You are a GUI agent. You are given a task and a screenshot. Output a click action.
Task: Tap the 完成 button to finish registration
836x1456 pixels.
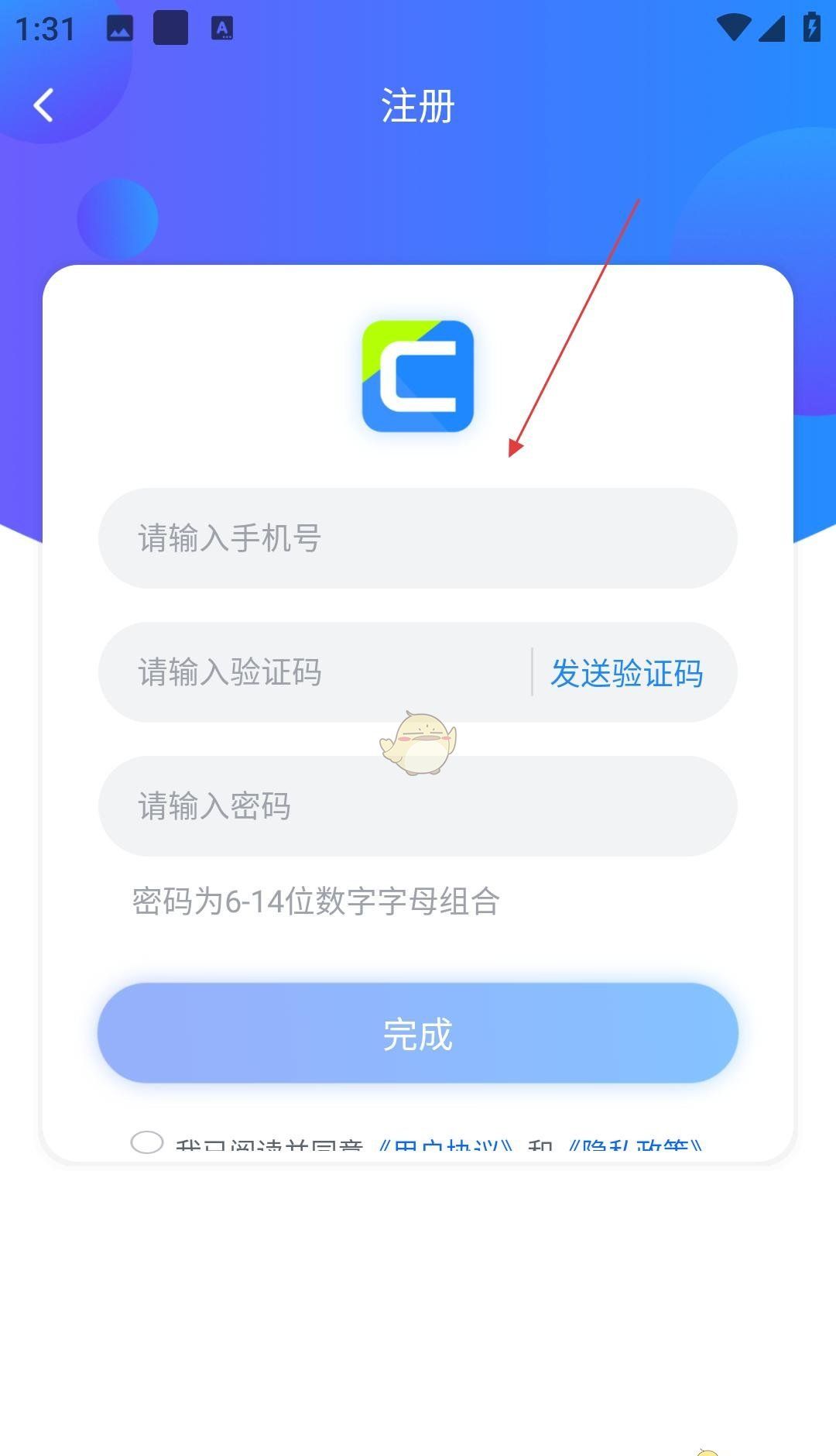coord(418,1032)
